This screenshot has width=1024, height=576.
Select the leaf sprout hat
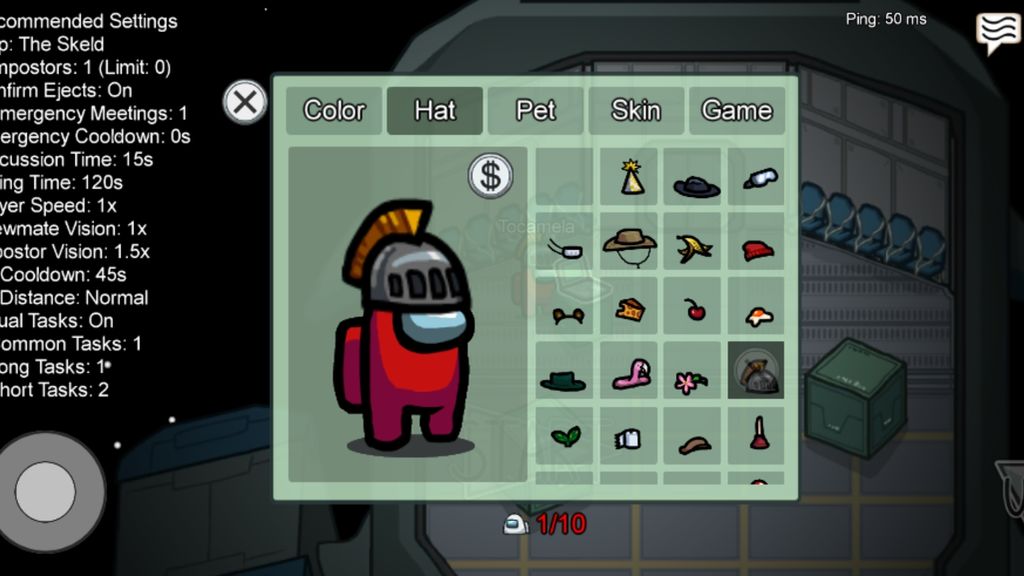pos(565,436)
